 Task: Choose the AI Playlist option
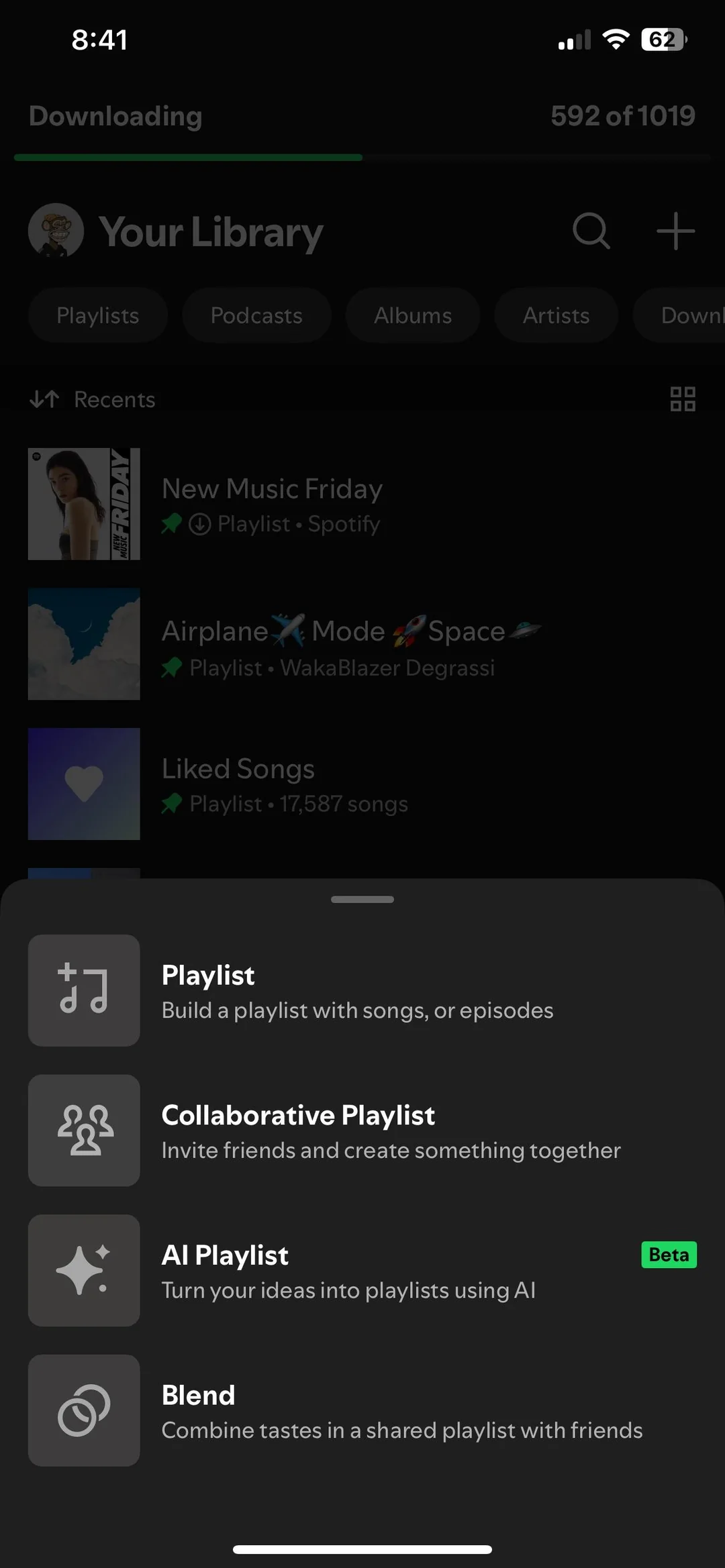pyautogui.click(x=362, y=1270)
